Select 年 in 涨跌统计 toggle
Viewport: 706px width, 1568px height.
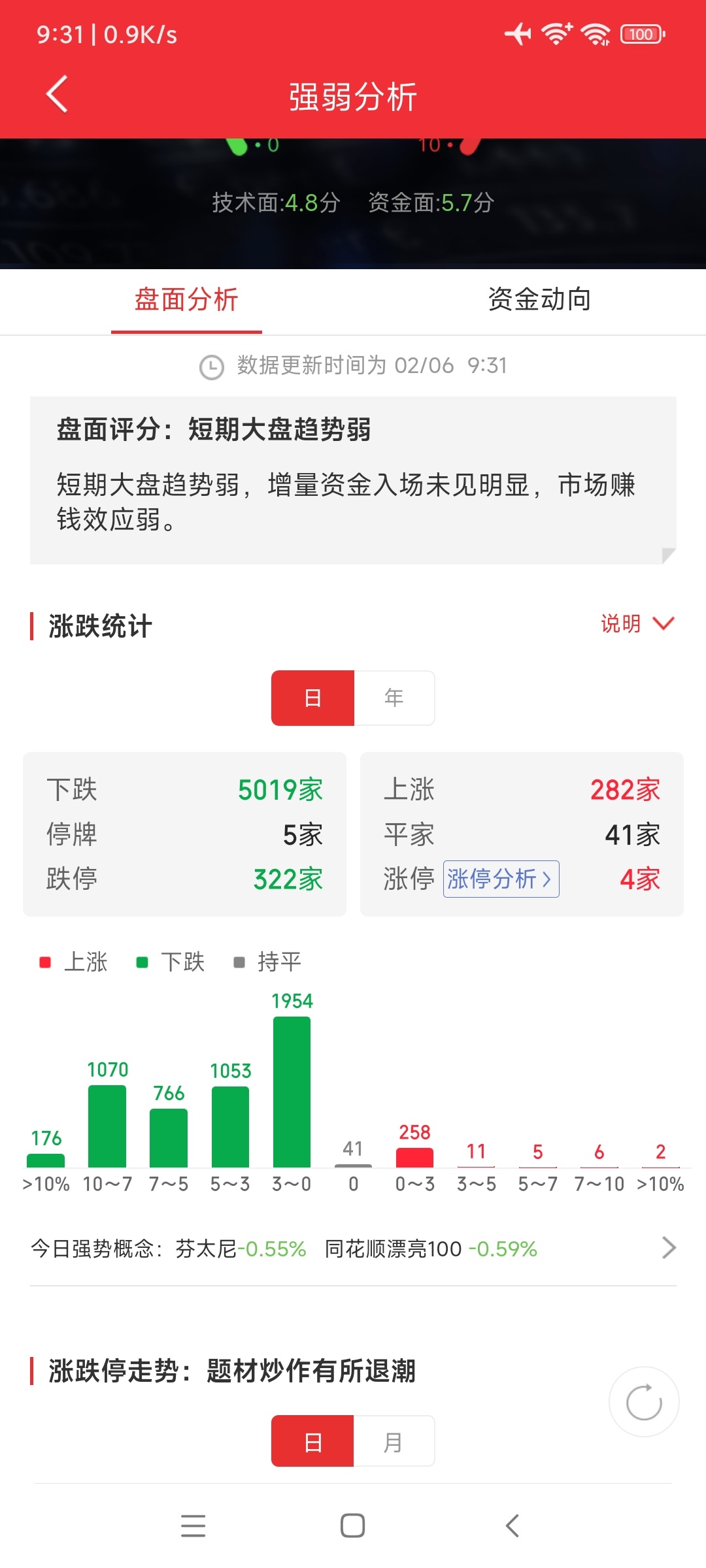(394, 698)
